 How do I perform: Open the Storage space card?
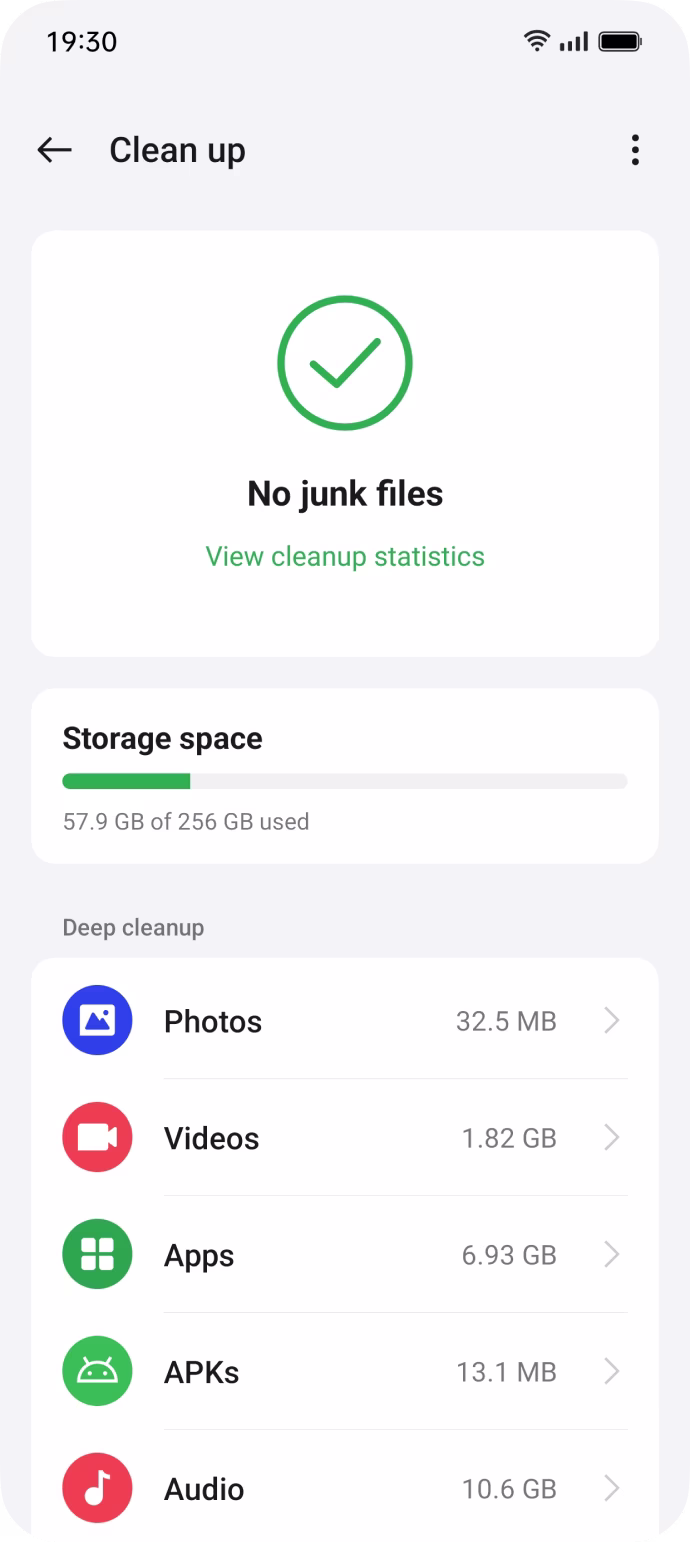345,776
